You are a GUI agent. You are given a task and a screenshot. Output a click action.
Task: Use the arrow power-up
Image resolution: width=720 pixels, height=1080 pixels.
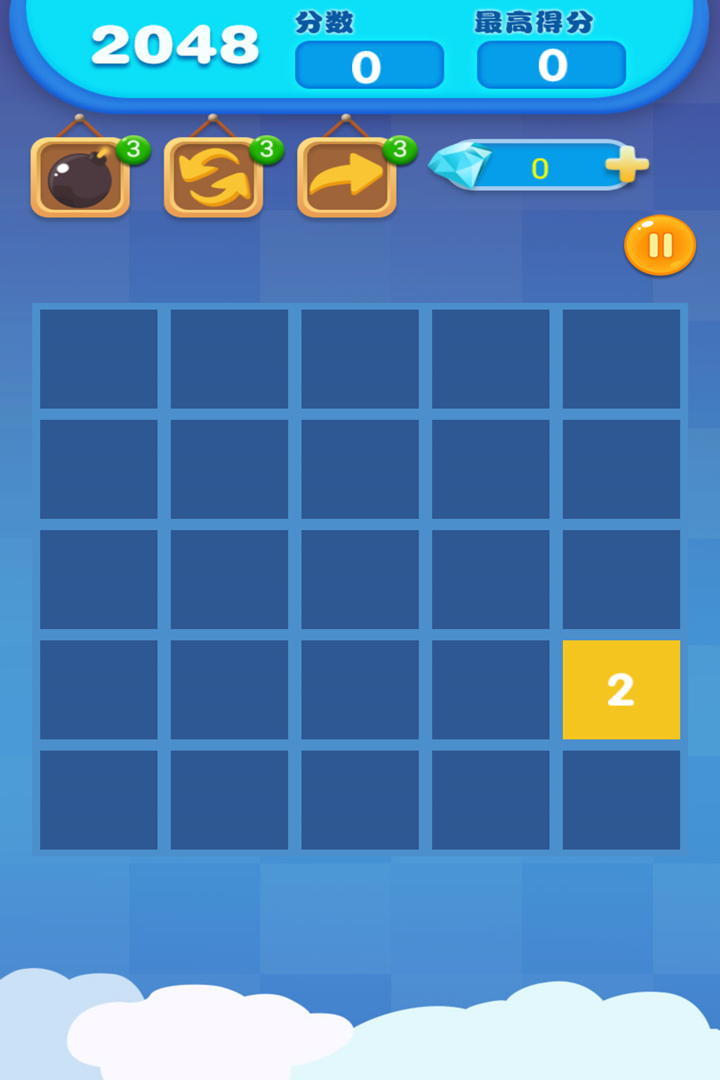pos(346,177)
